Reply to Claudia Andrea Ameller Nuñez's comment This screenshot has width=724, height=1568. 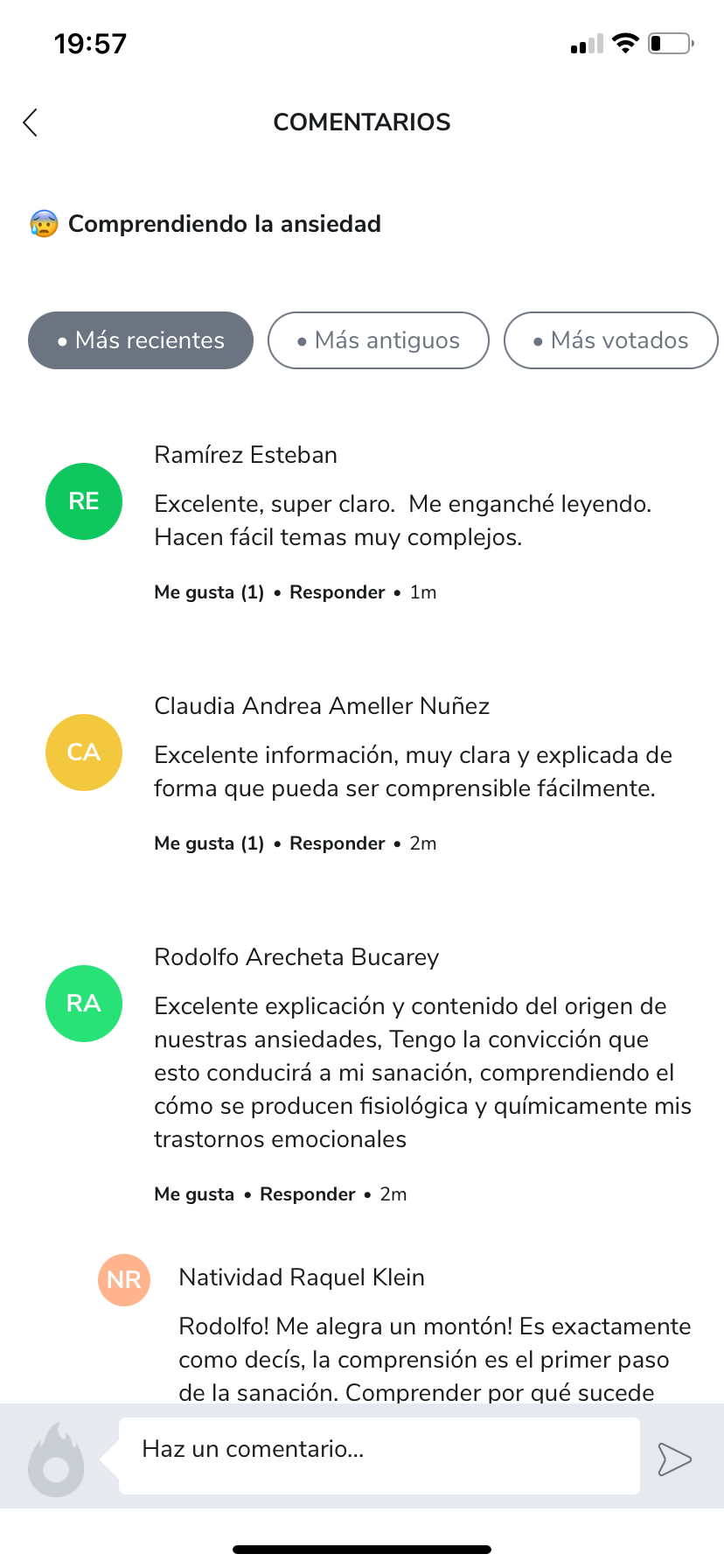coord(337,843)
